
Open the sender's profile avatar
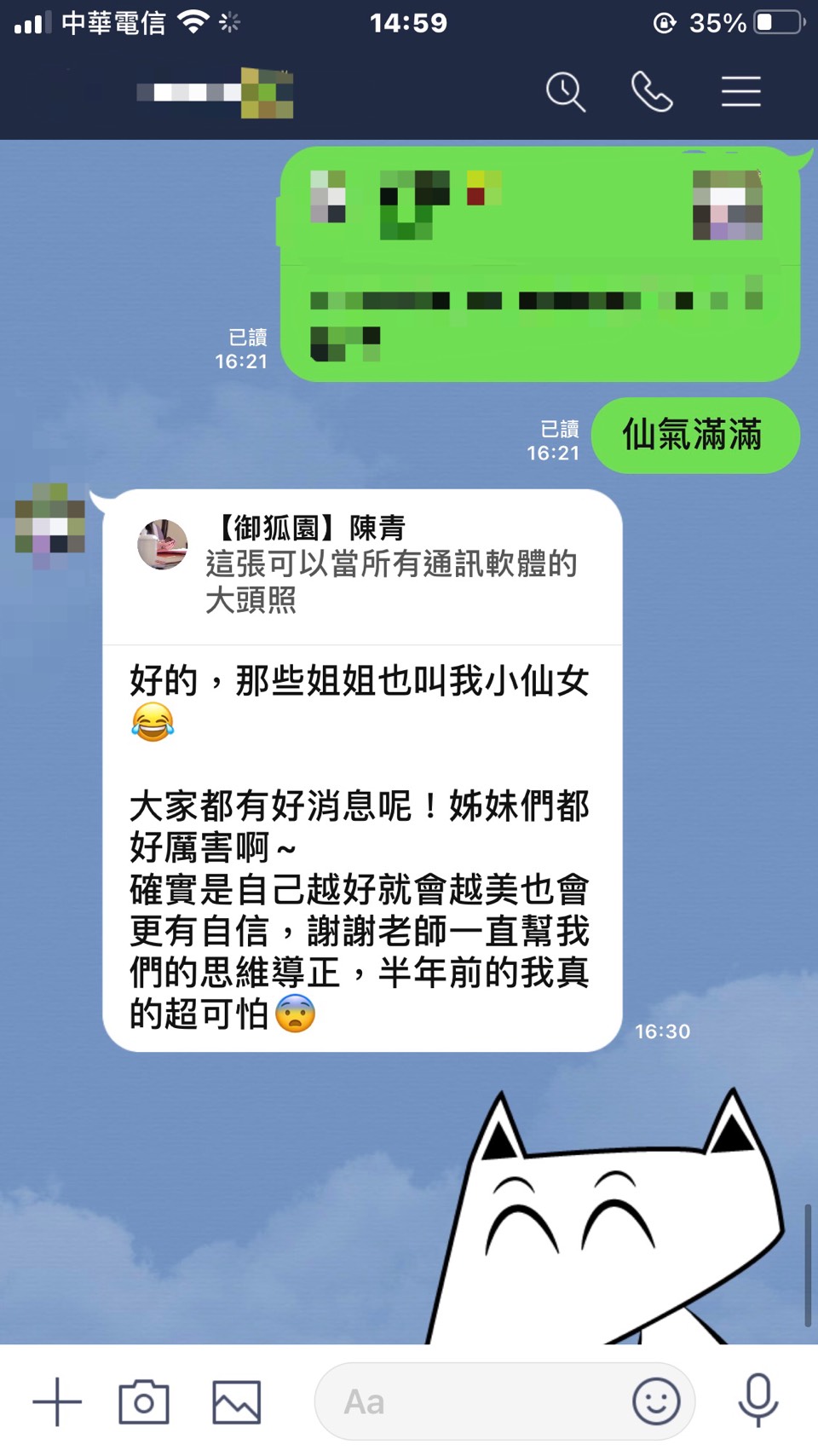[x=50, y=520]
